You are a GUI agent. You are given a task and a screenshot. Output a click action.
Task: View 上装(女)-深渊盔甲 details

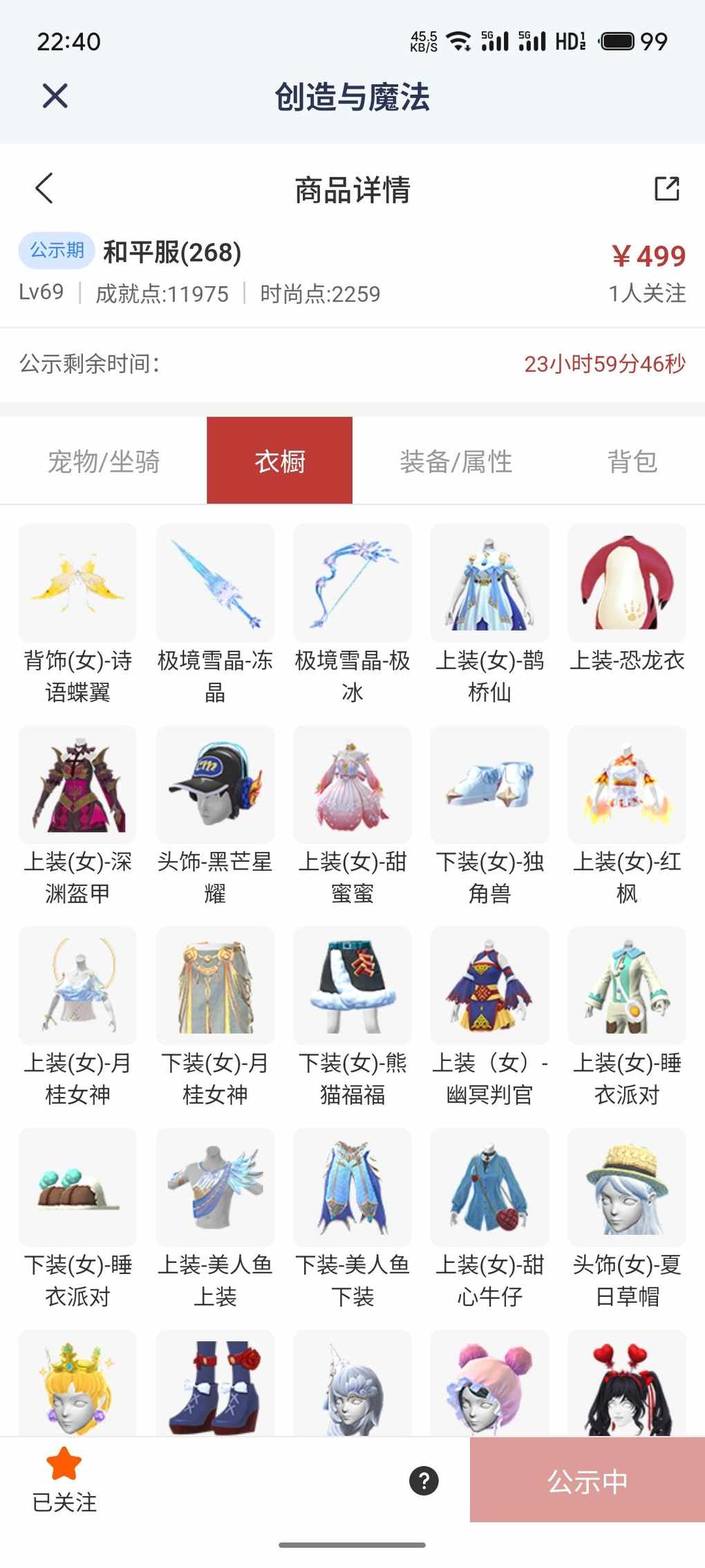point(77,785)
